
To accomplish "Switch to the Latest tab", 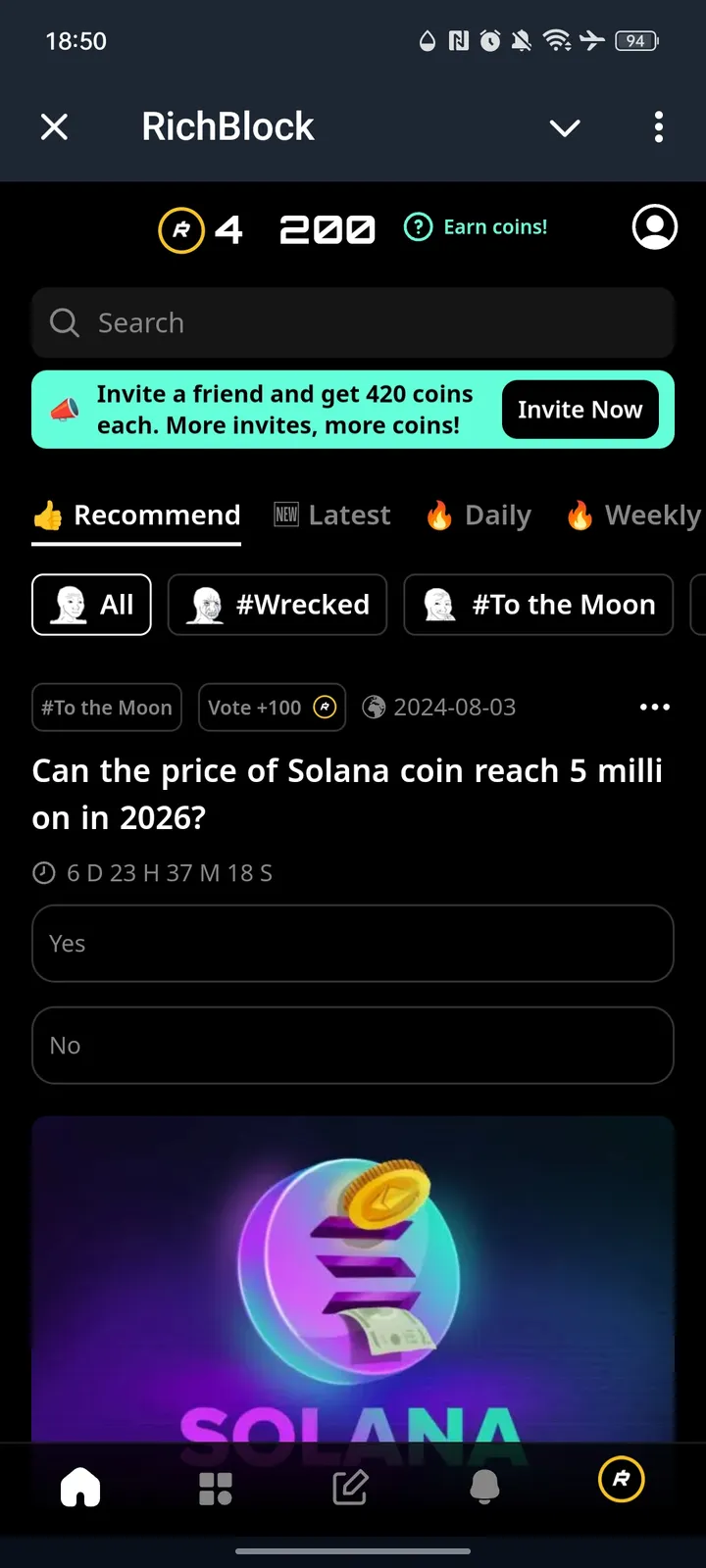I will point(331,514).
